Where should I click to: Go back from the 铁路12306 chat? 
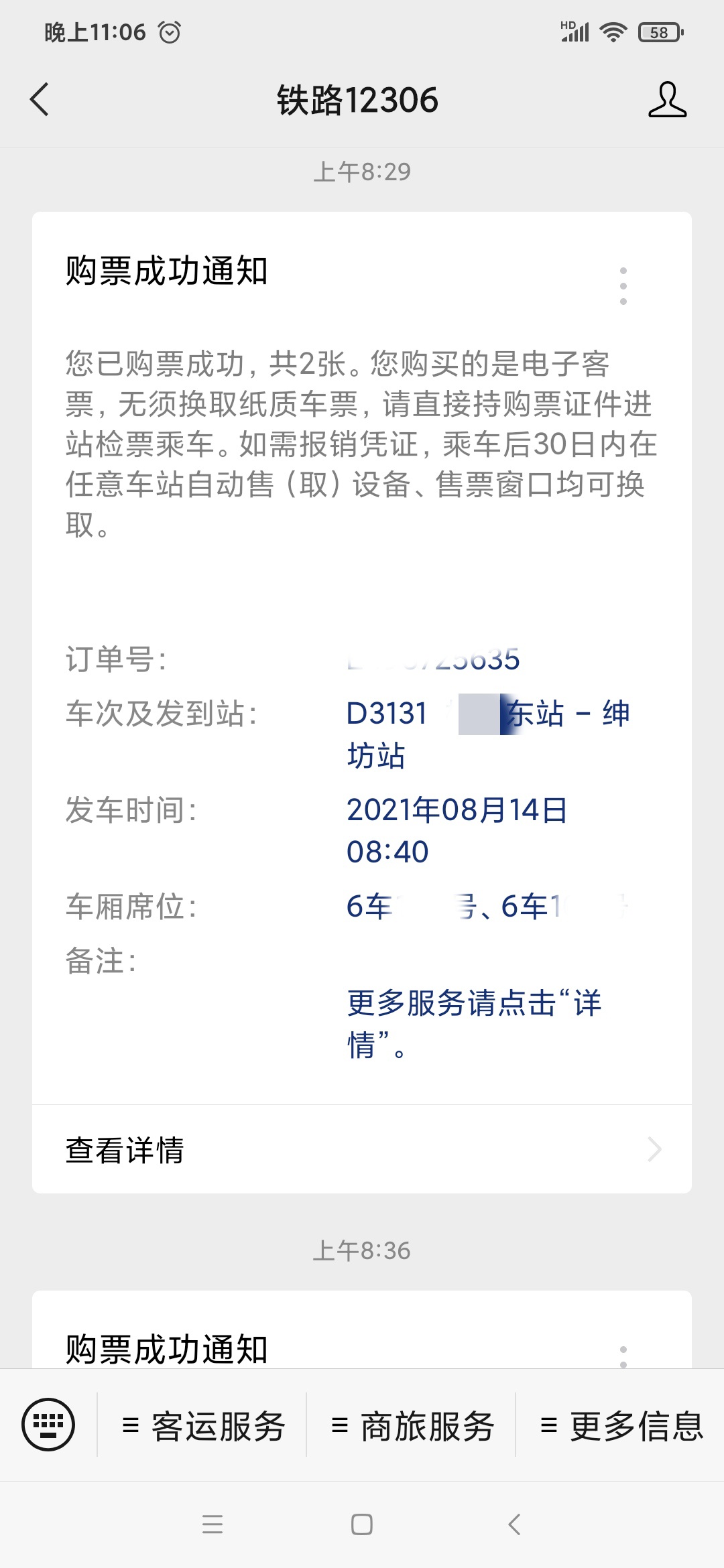pyautogui.click(x=40, y=100)
